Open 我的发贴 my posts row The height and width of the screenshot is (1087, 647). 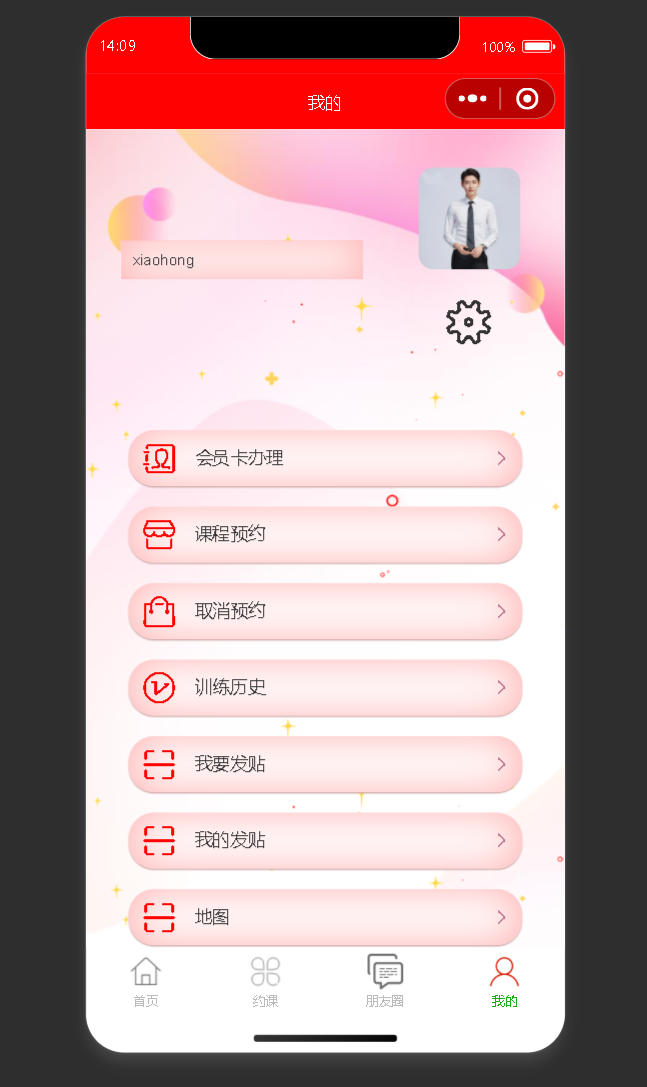point(325,840)
